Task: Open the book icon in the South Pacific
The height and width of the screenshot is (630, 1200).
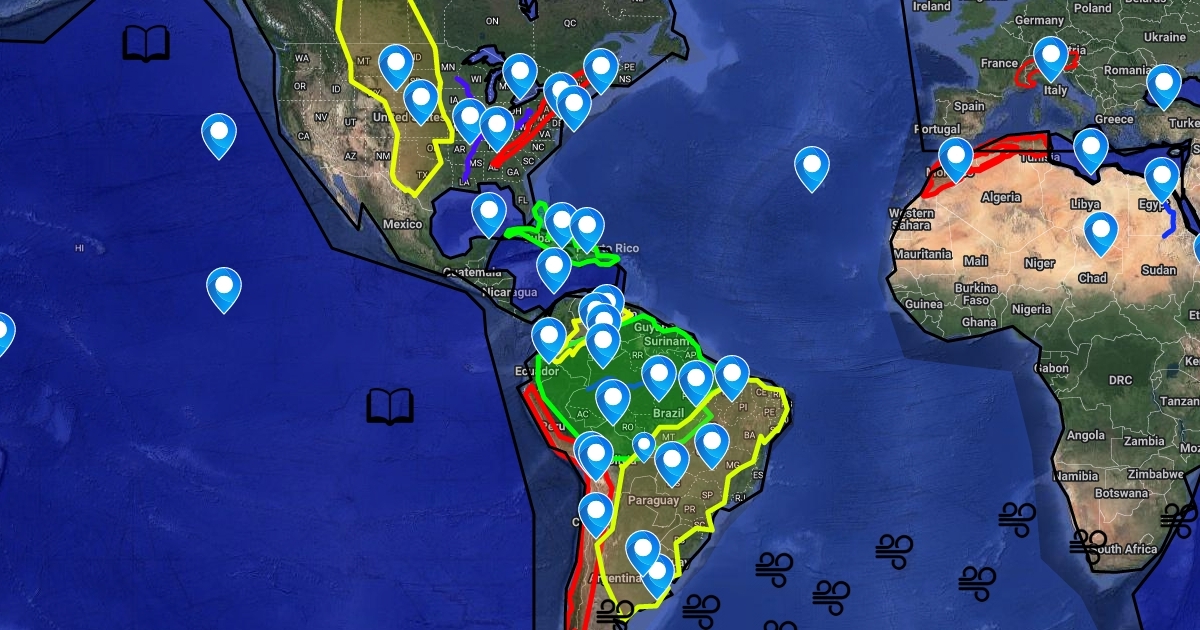Action: pyautogui.click(x=390, y=407)
